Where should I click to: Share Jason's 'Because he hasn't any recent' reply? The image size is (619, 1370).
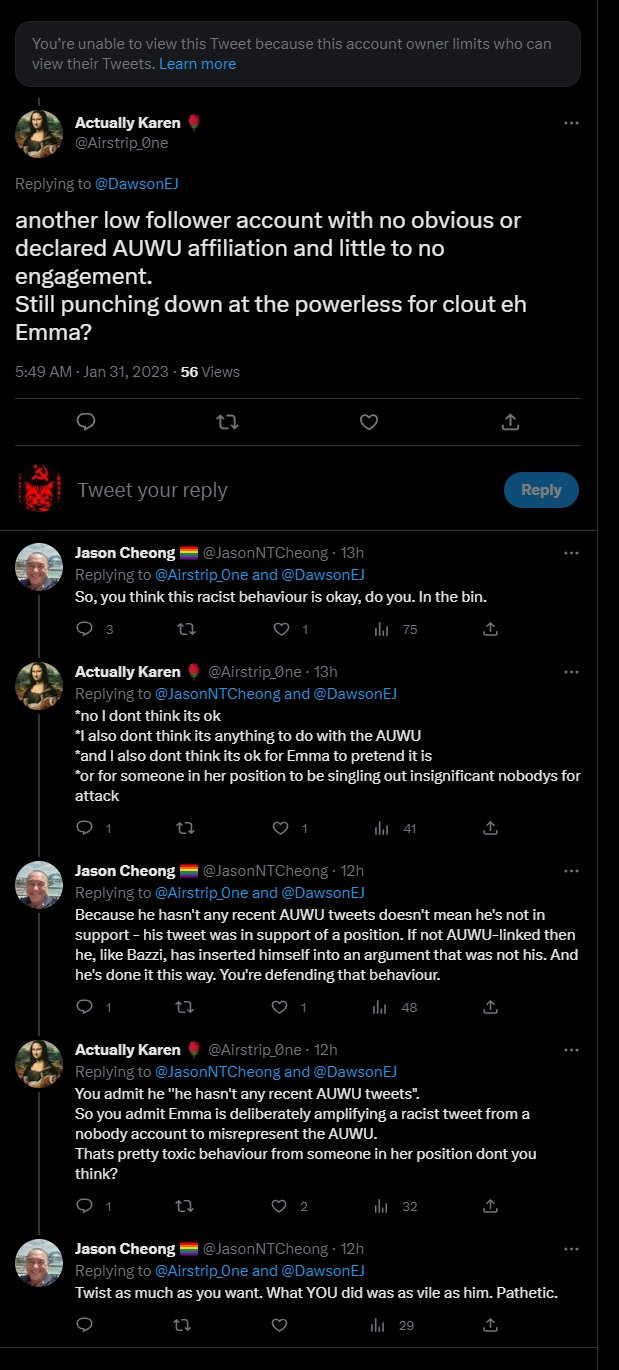(x=490, y=1007)
